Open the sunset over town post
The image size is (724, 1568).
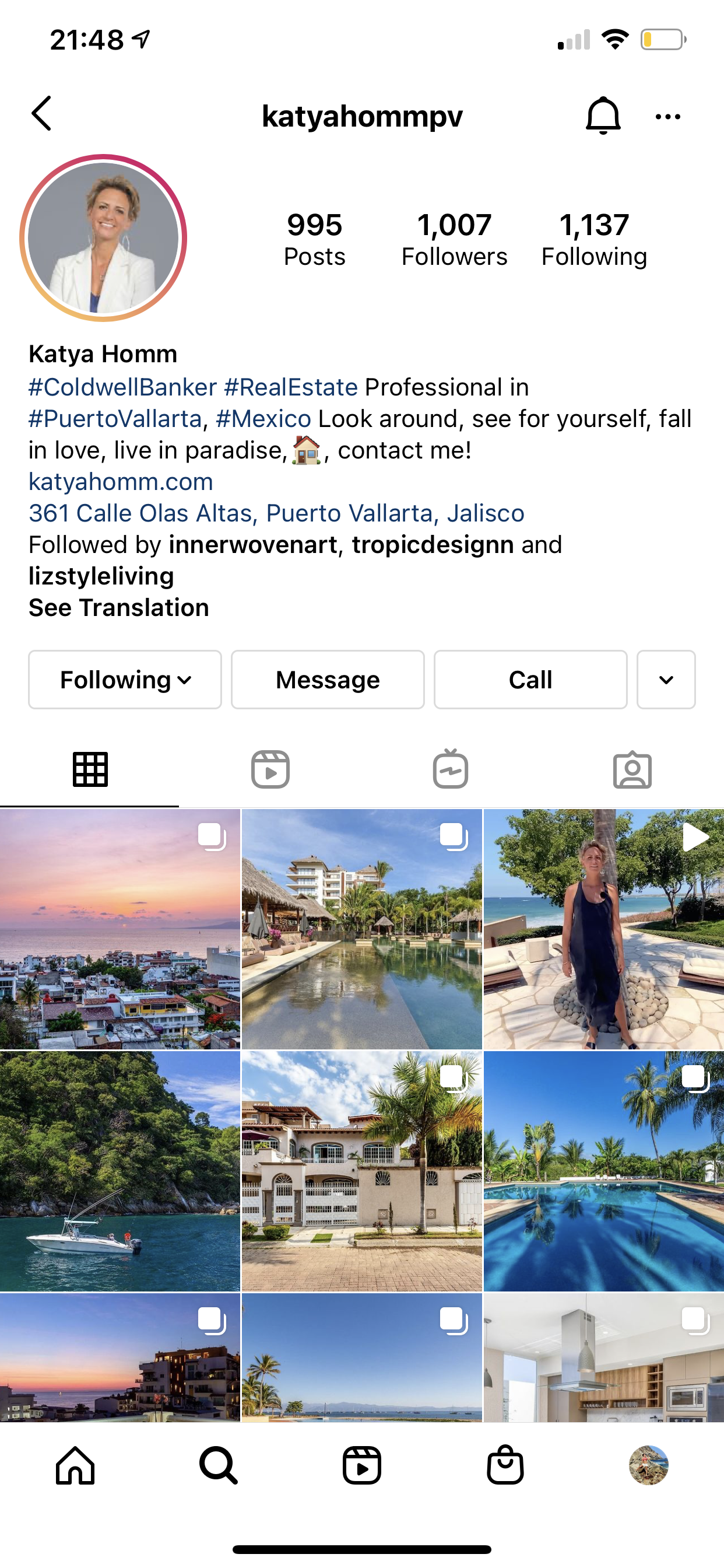(x=120, y=929)
